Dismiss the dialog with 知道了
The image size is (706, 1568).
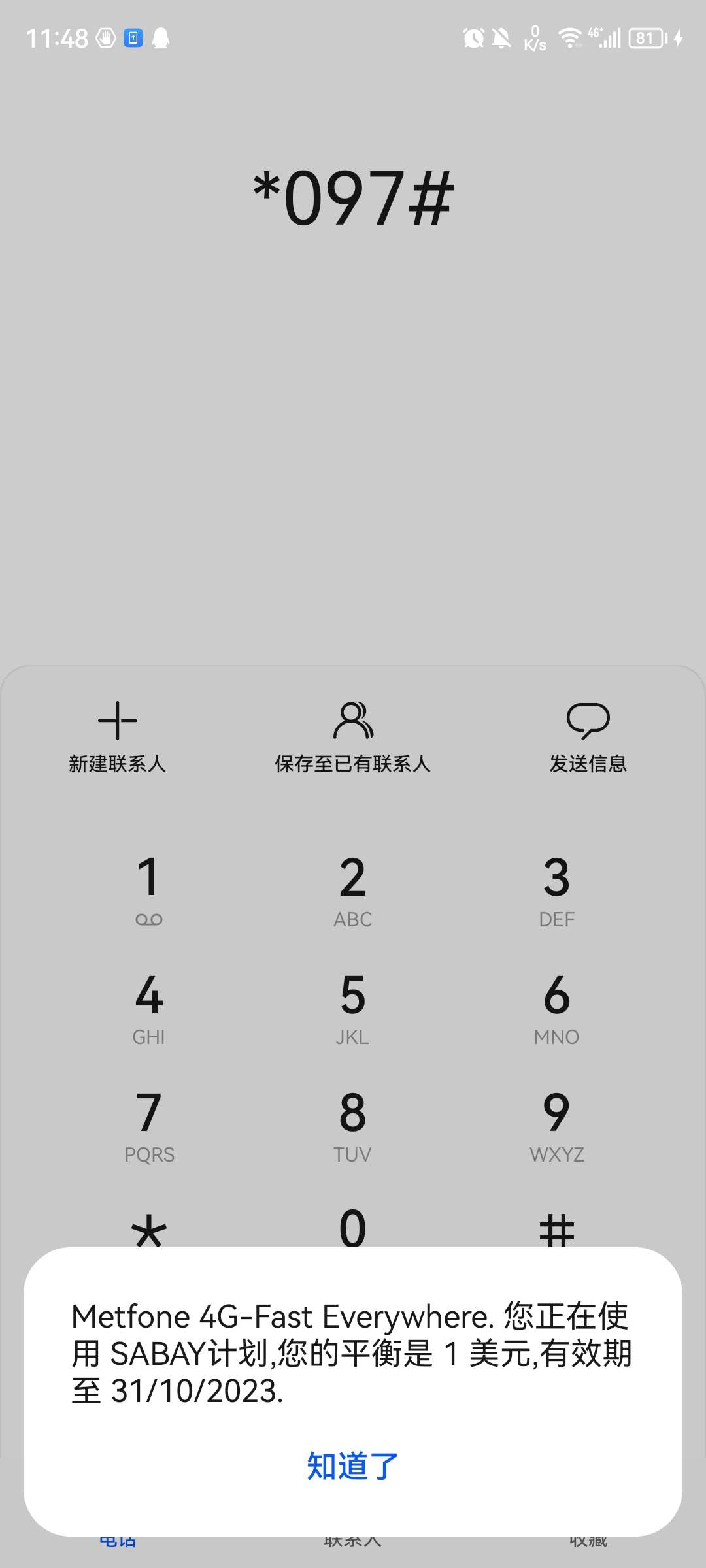tap(352, 1465)
